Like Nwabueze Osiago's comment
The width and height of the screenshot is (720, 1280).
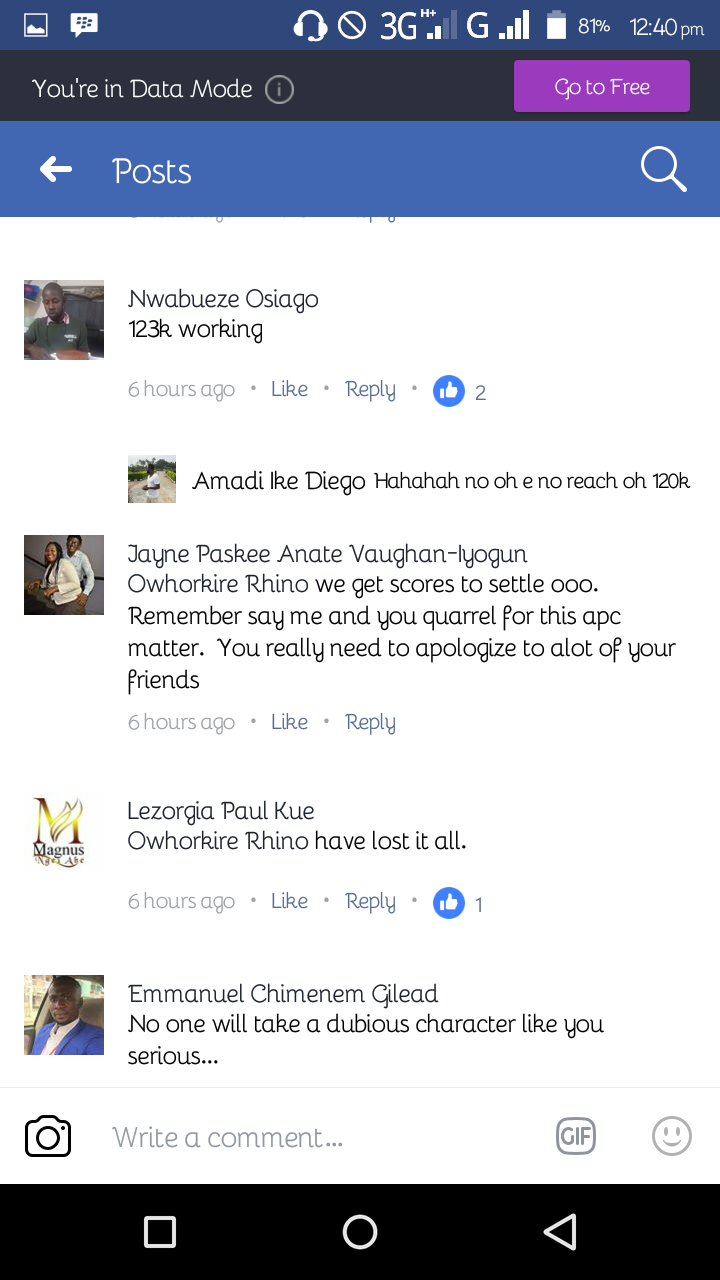coord(289,389)
